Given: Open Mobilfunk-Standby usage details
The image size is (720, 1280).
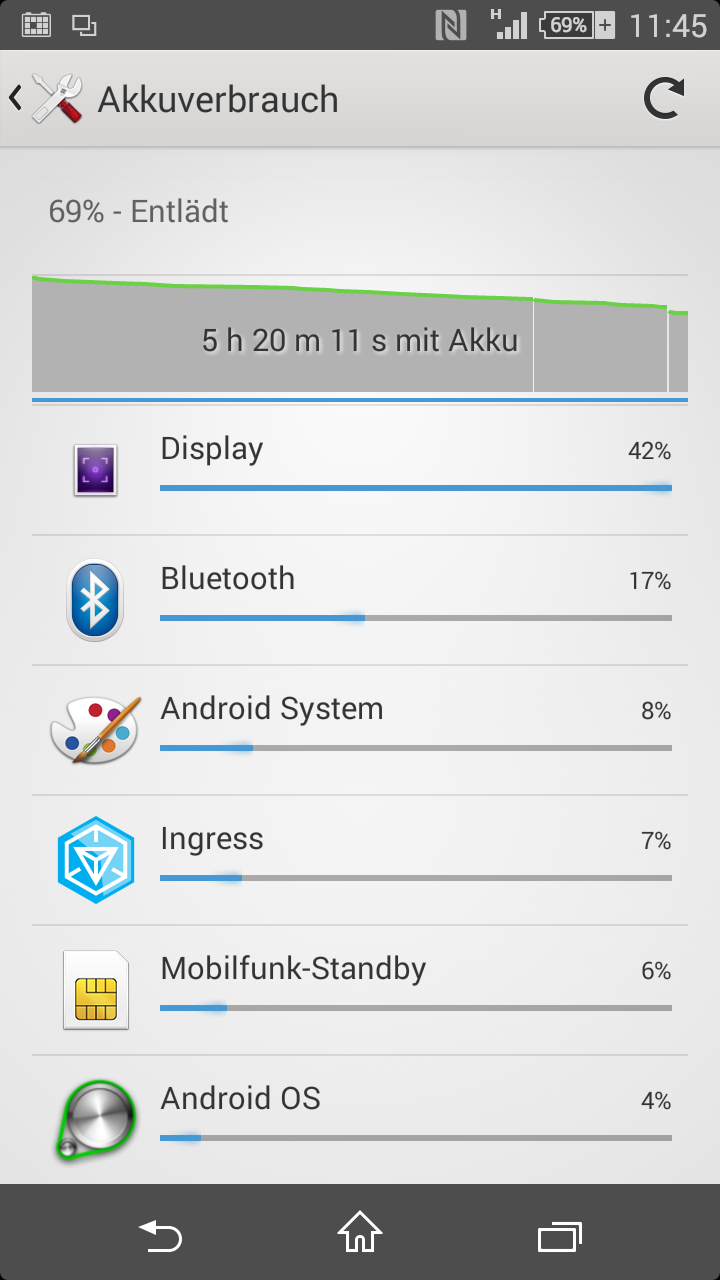Looking at the screenshot, I should tap(360, 990).
